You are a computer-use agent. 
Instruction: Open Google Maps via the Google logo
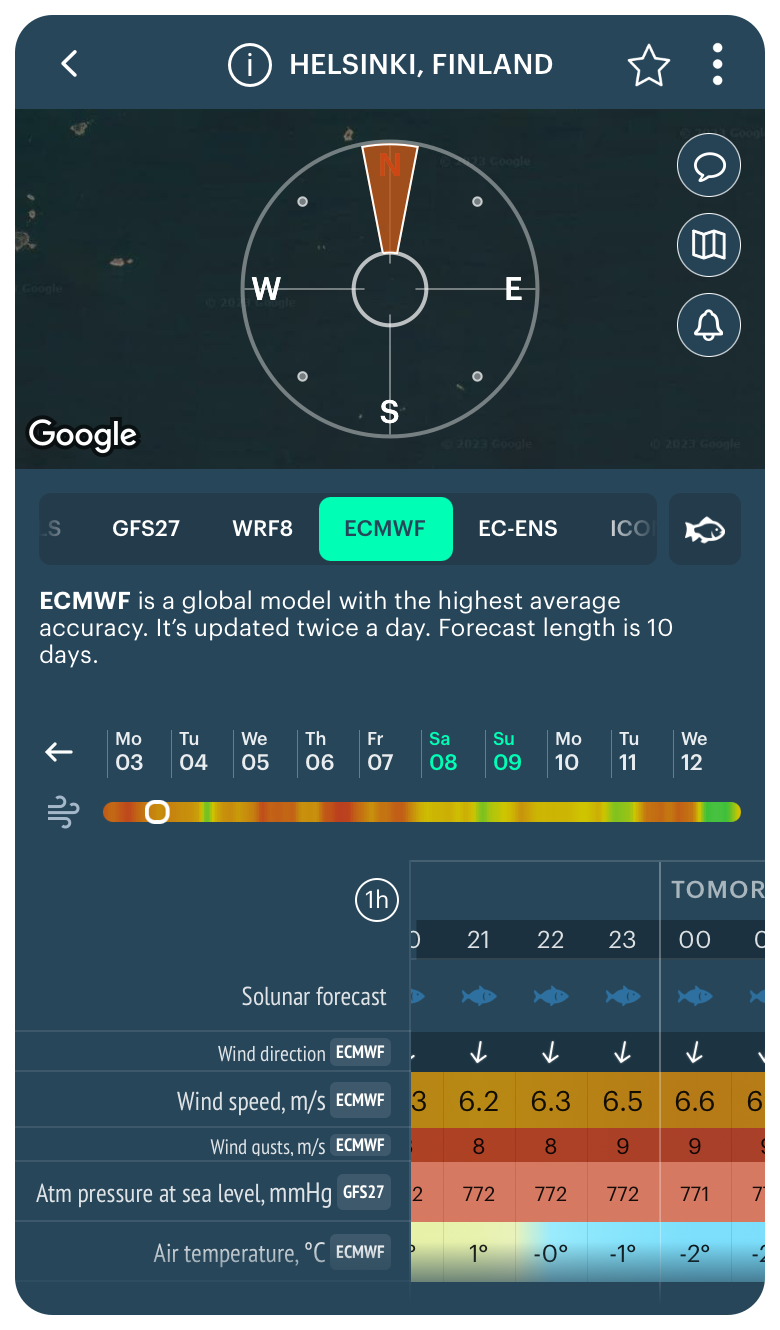click(x=84, y=434)
